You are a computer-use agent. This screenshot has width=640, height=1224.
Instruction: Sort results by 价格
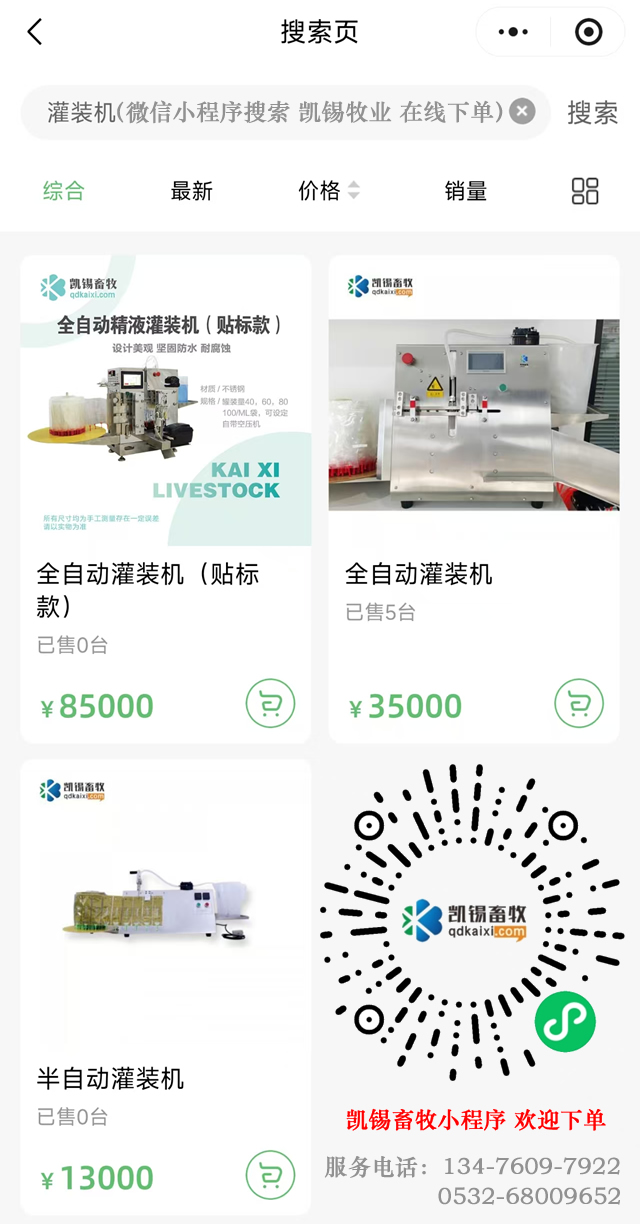tap(328, 191)
